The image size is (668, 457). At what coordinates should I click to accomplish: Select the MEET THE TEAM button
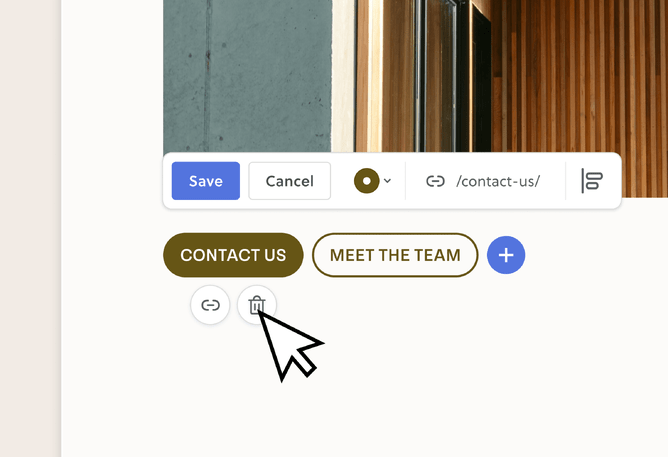tap(395, 255)
